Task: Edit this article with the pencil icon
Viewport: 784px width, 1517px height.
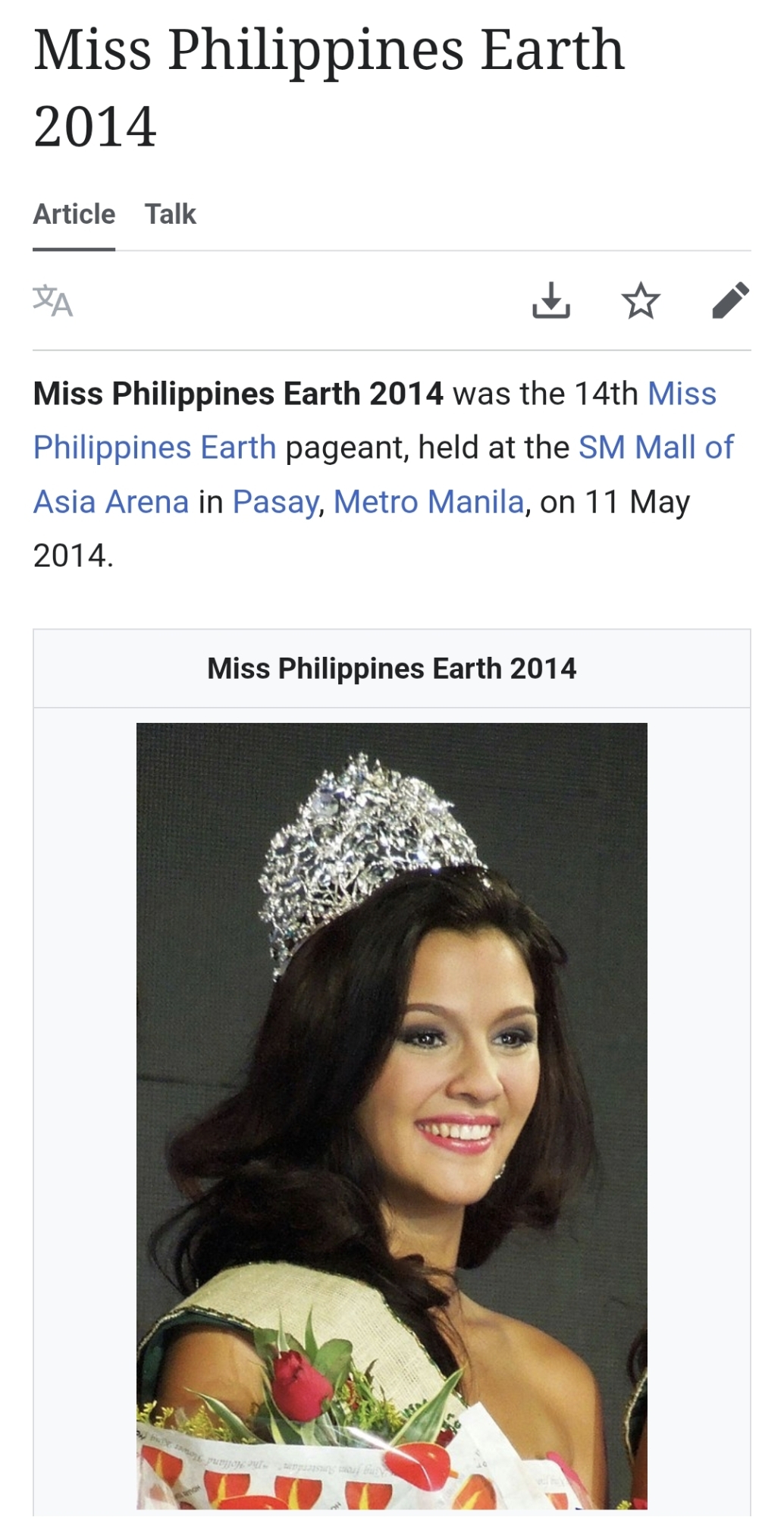Action: pos(731,301)
